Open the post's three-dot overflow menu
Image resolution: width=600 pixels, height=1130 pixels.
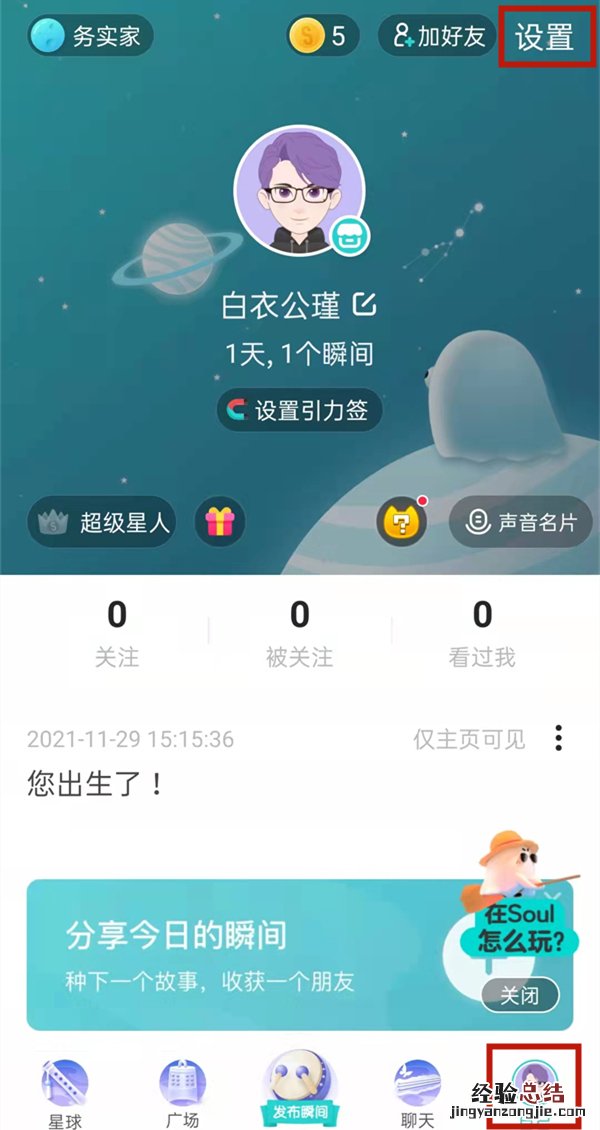pos(558,739)
